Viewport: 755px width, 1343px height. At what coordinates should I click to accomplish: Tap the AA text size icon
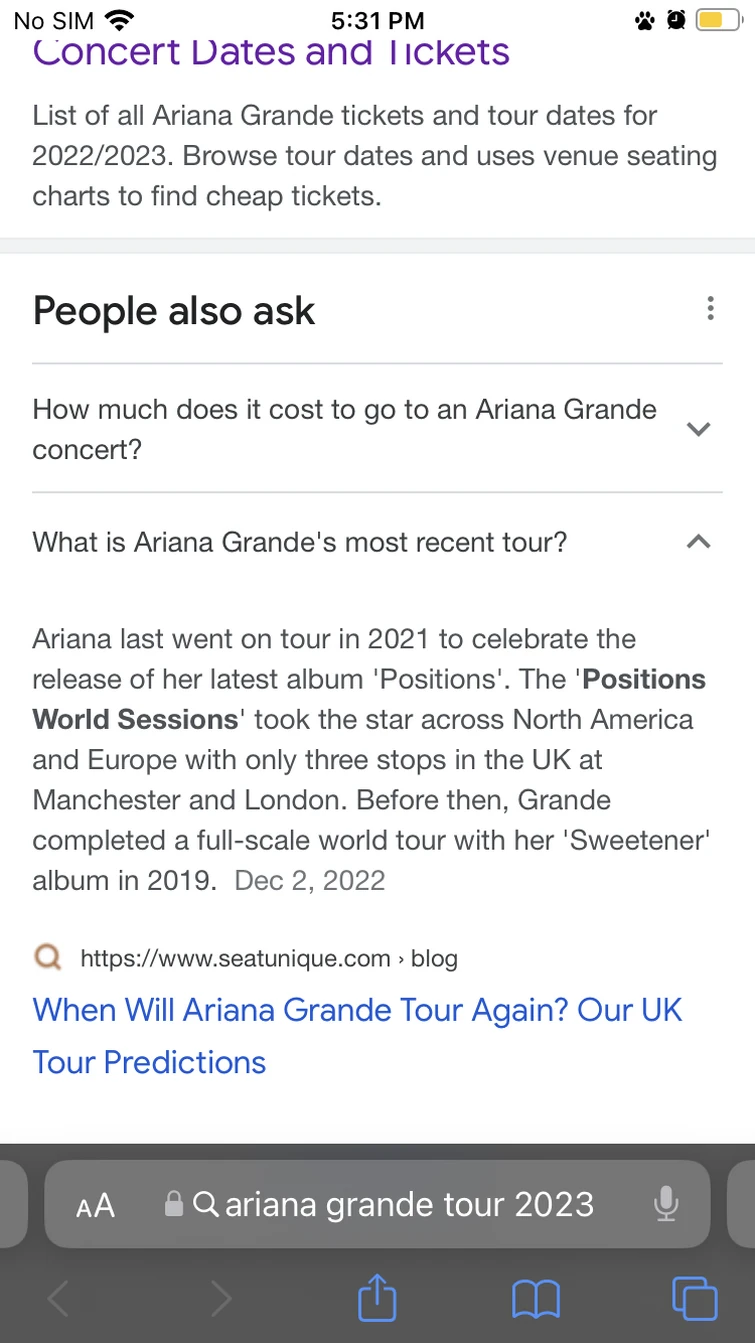pyautogui.click(x=95, y=1205)
